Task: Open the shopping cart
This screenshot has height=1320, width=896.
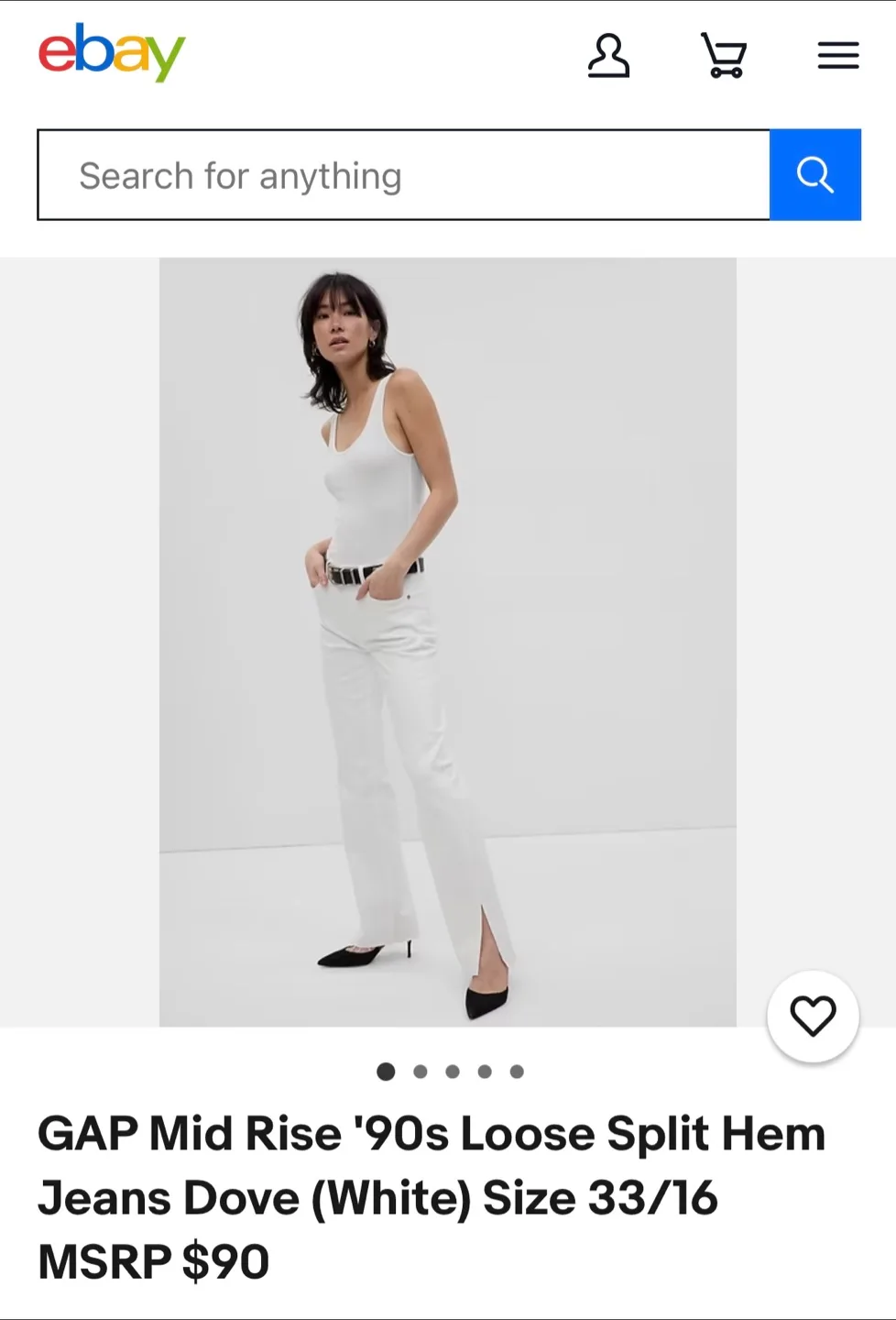Action: tap(724, 56)
